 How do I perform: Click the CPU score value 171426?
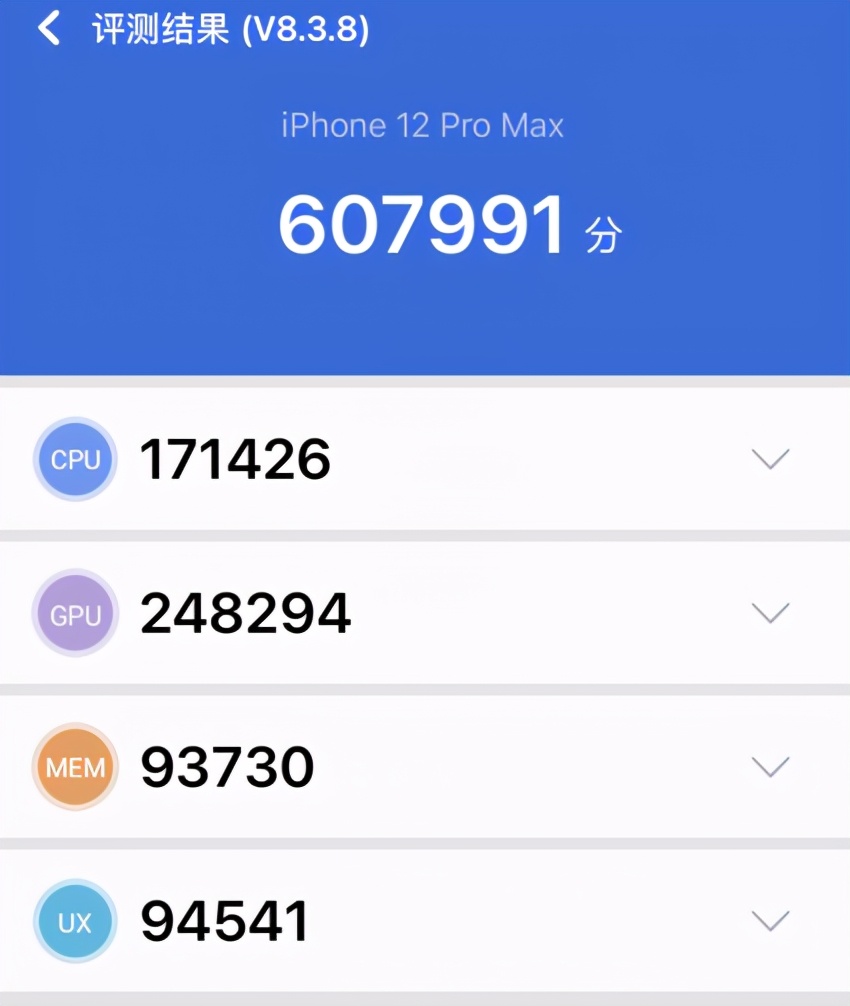pyautogui.click(x=233, y=459)
